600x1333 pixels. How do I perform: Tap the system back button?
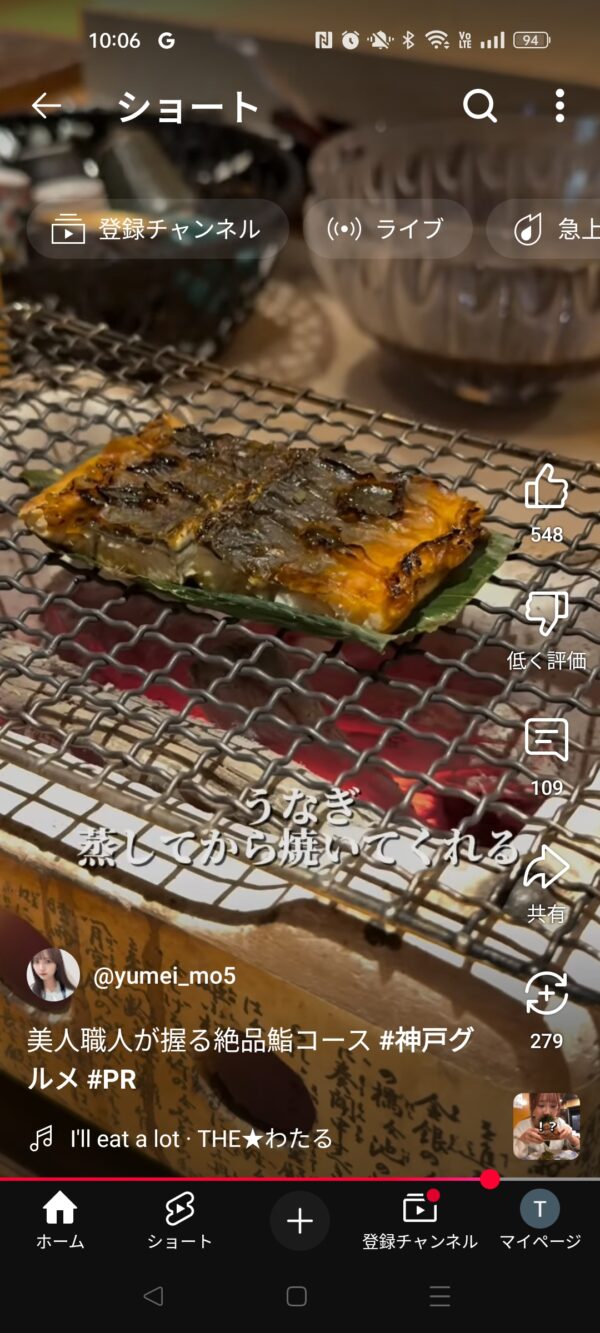153,1296
